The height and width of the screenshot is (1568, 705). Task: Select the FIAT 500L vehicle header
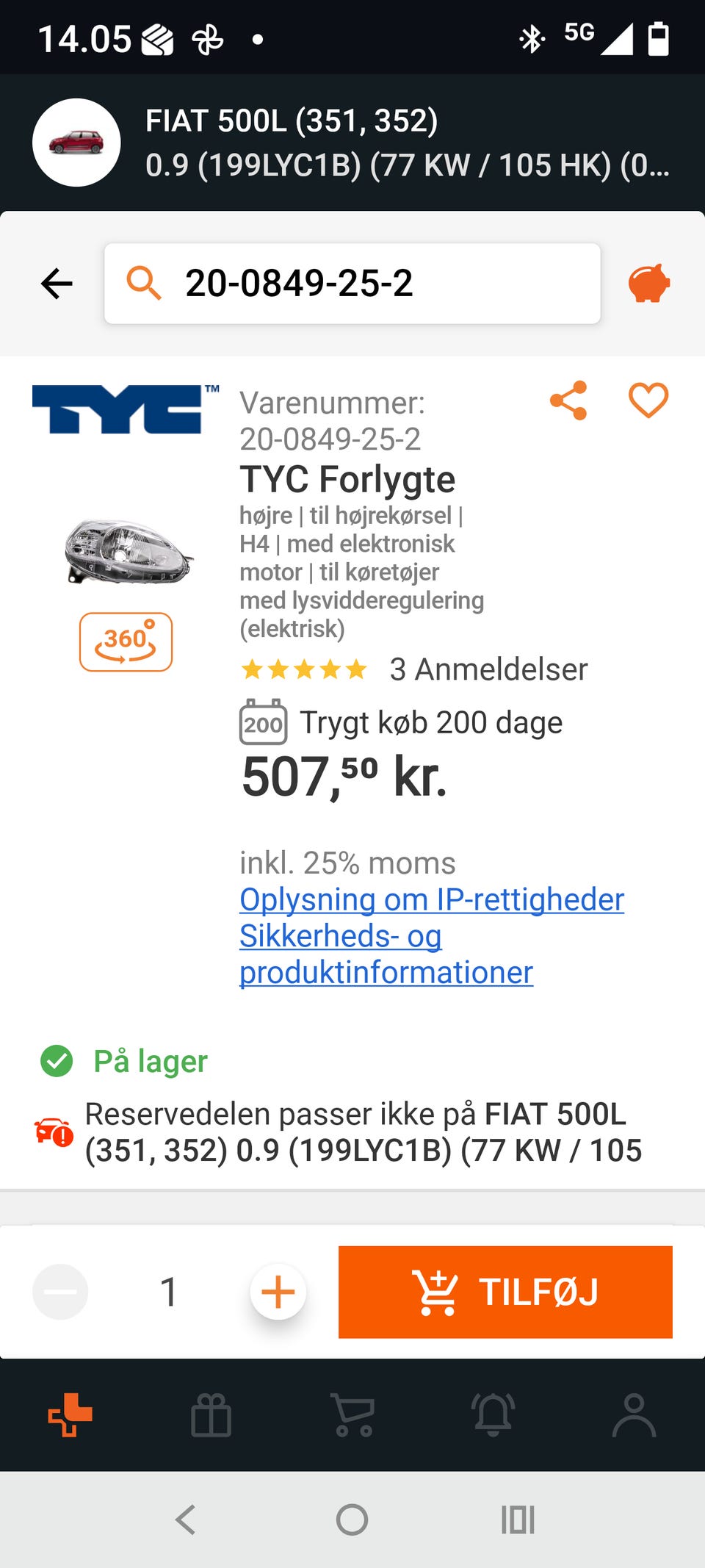click(352, 143)
